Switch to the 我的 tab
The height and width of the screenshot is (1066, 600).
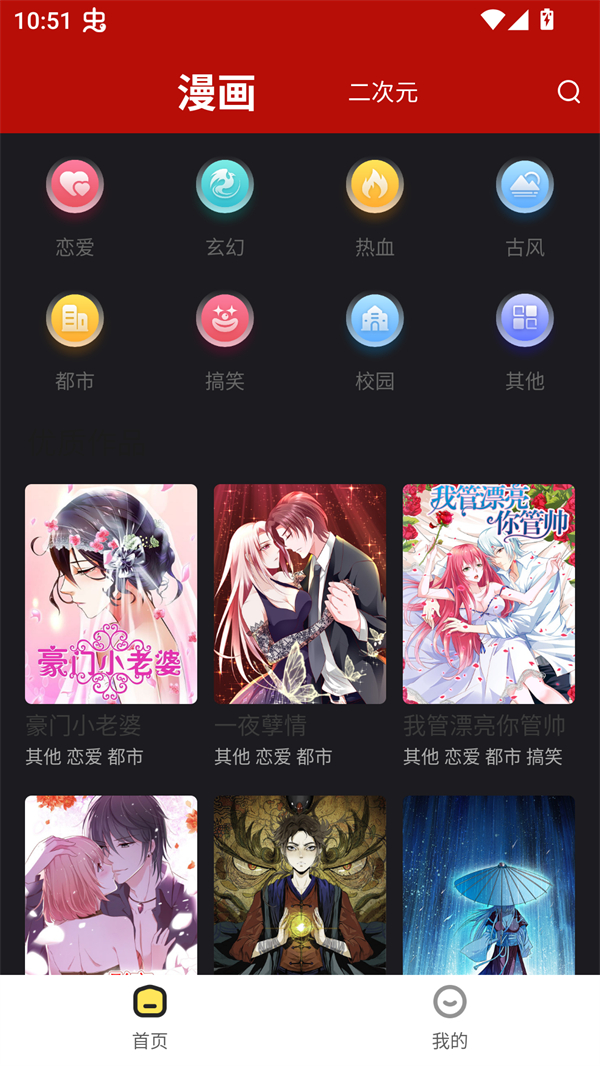click(450, 1017)
